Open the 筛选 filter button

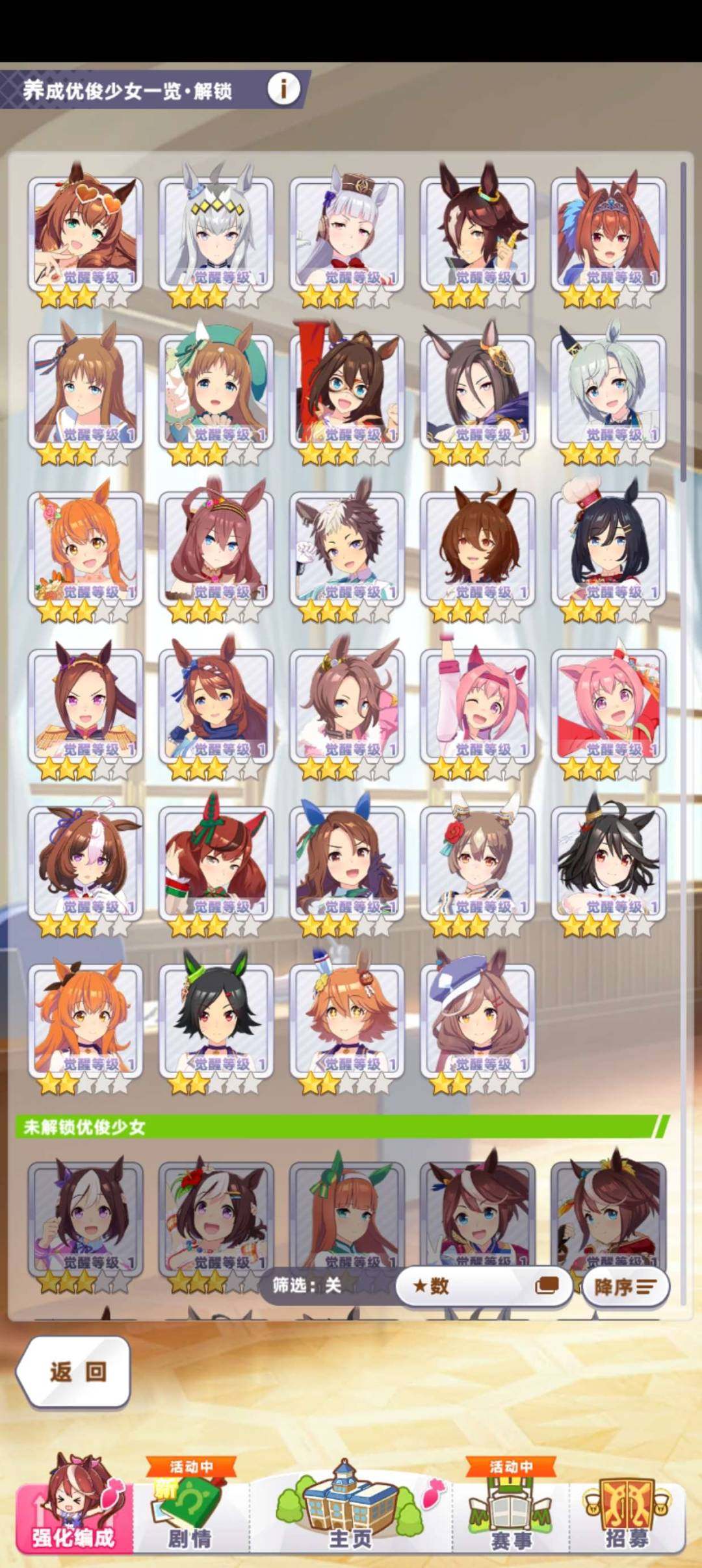[306, 1285]
